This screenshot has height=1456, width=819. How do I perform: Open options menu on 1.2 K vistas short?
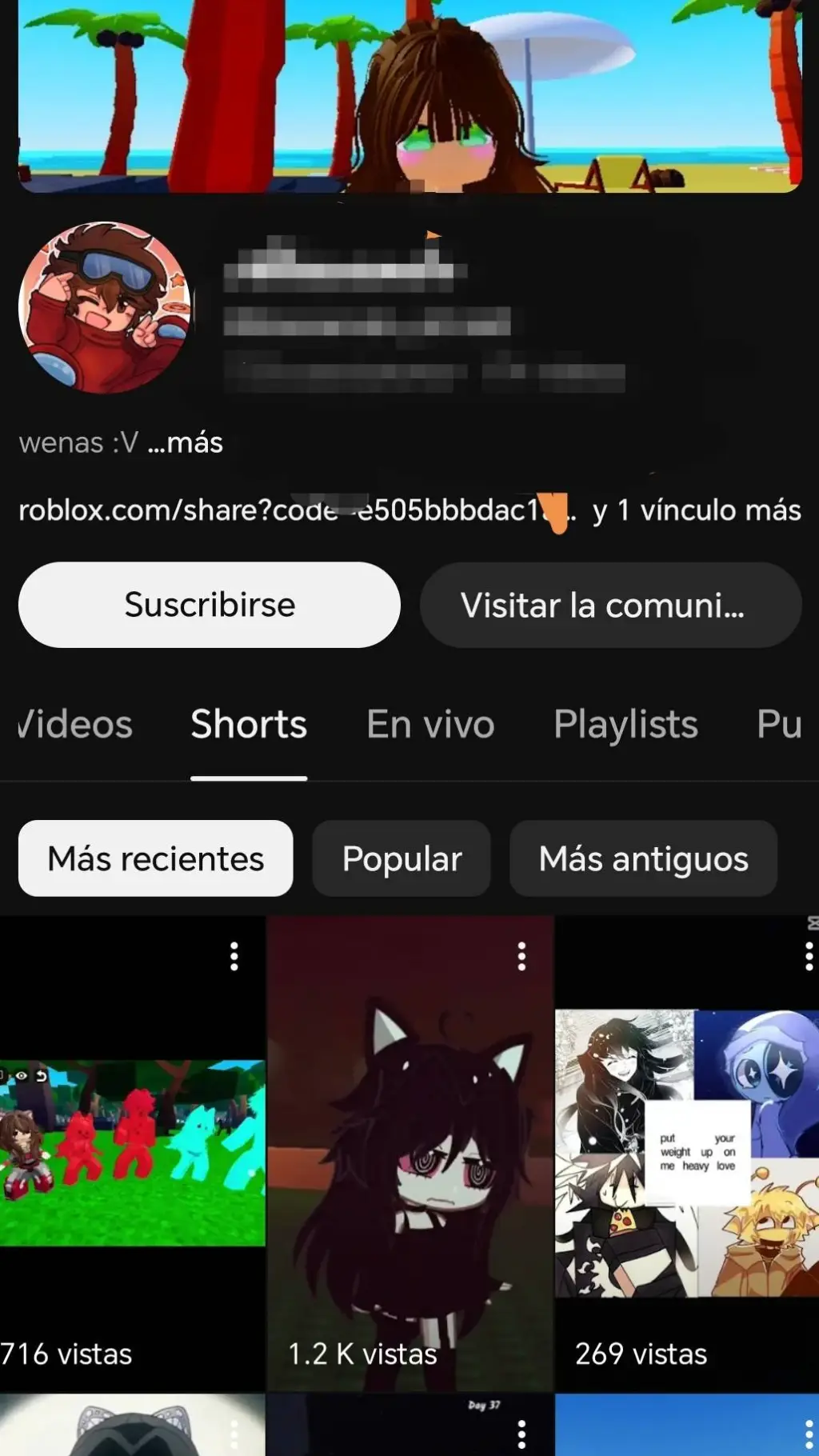521,956
